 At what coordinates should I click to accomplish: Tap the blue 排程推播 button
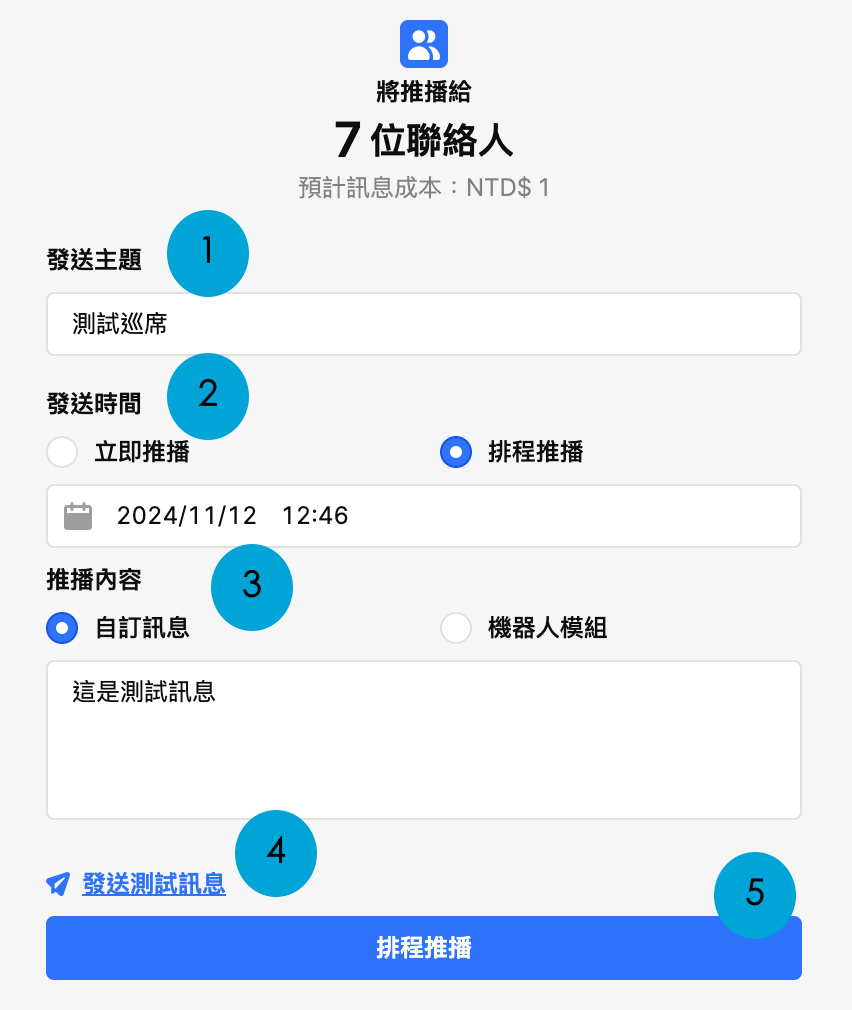click(x=423, y=948)
